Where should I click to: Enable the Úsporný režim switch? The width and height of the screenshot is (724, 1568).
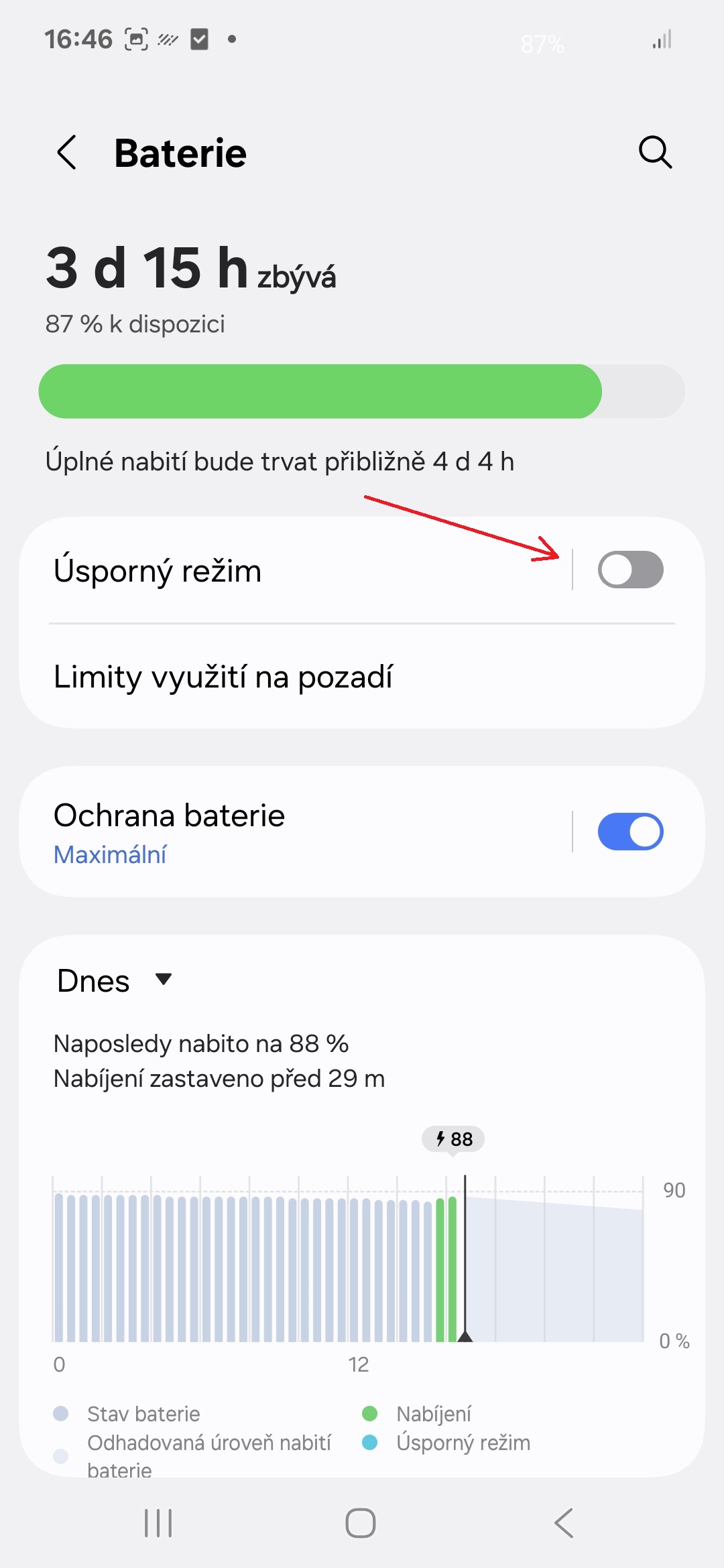tap(630, 570)
